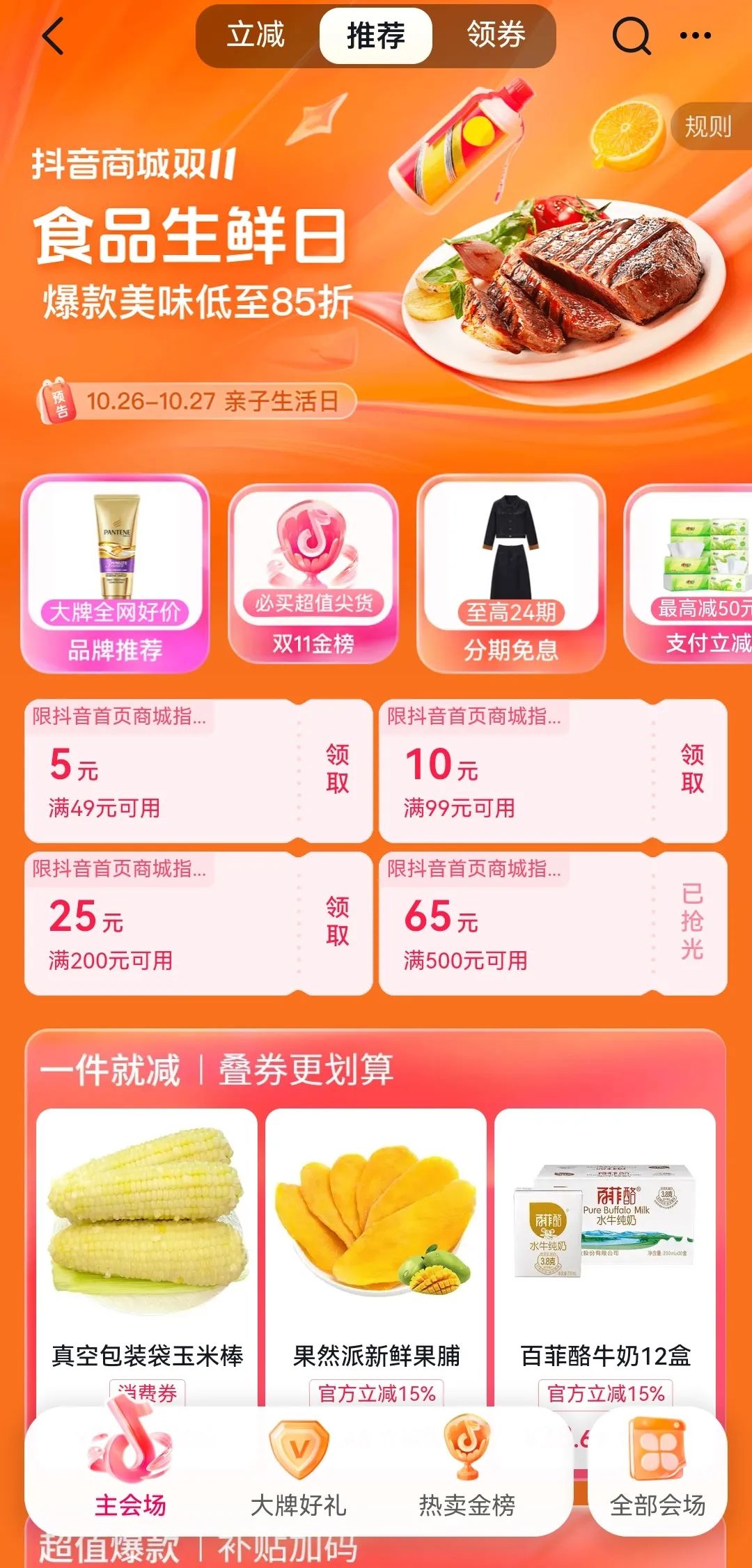Switch to the 领券 tab
Screen dimensions: 752x1568
pos(496,35)
